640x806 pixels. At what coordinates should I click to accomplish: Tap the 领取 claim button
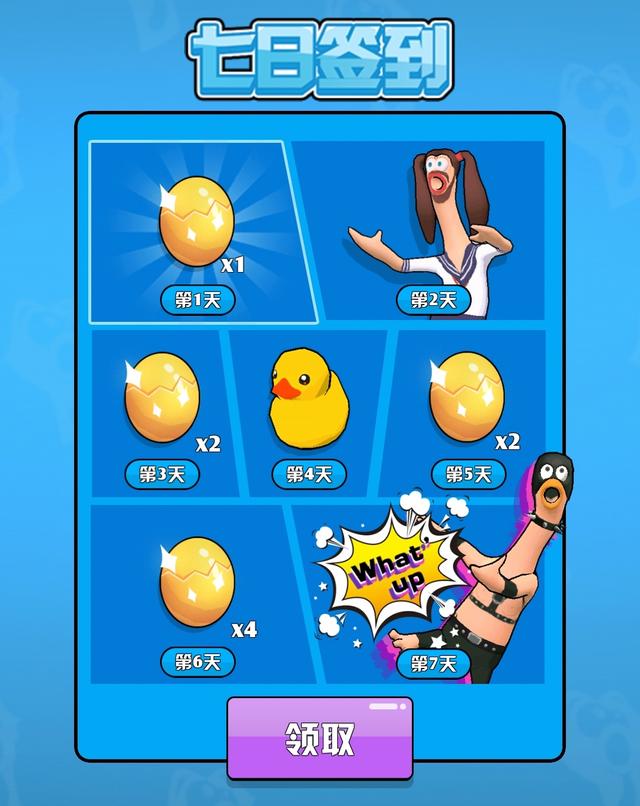pyautogui.click(x=320, y=737)
